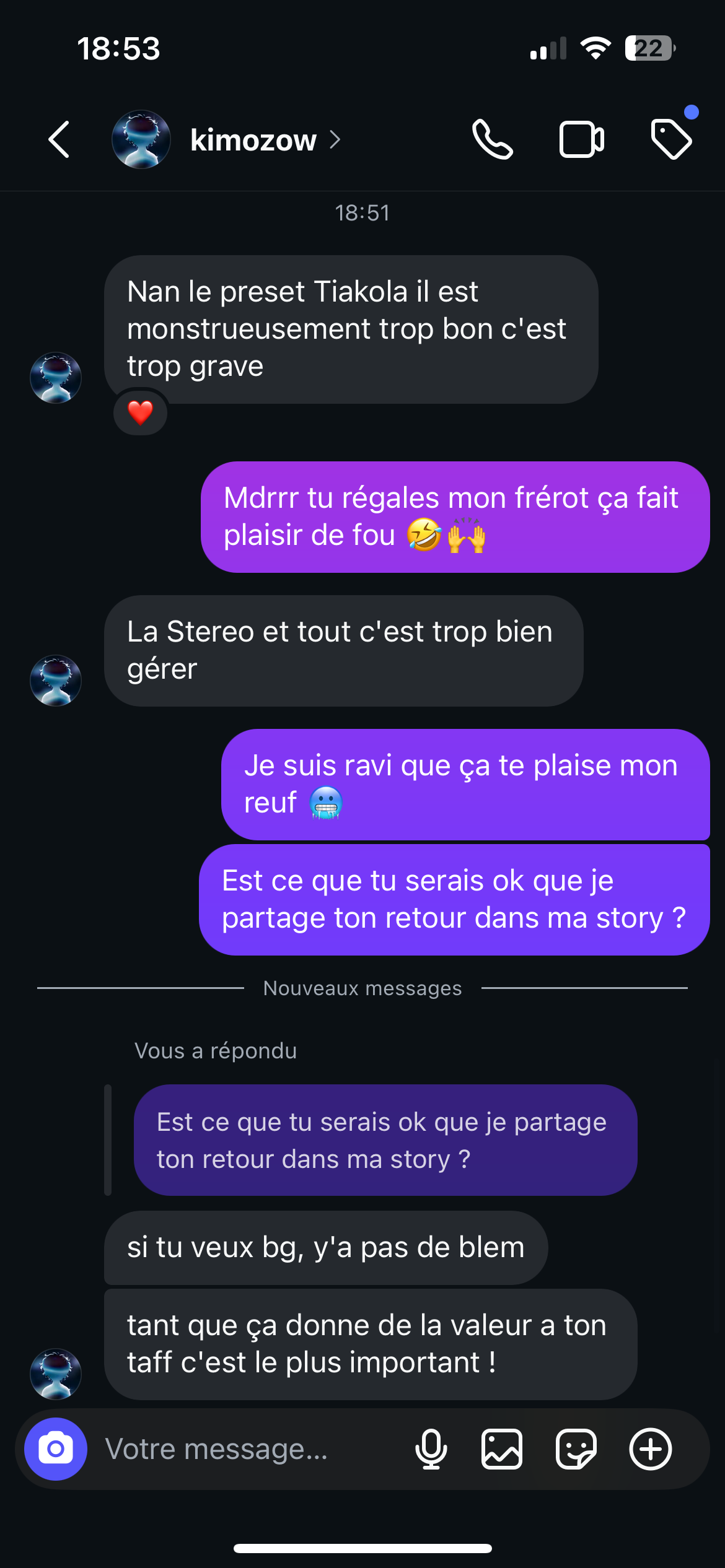Start a voice call with kimozow
Image resolution: width=725 pixels, height=1568 pixels.
(492, 139)
